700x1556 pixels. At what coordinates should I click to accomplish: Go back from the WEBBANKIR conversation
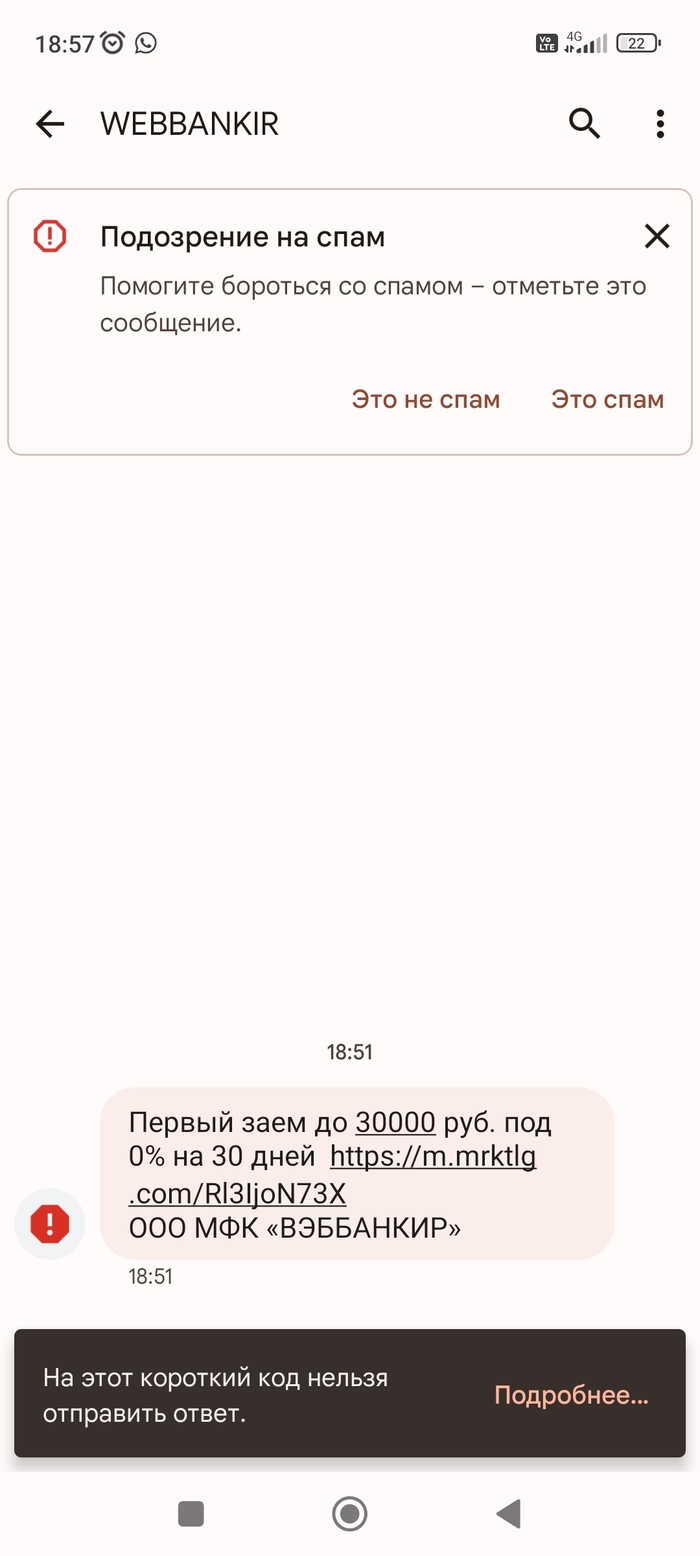(x=49, y=124)
